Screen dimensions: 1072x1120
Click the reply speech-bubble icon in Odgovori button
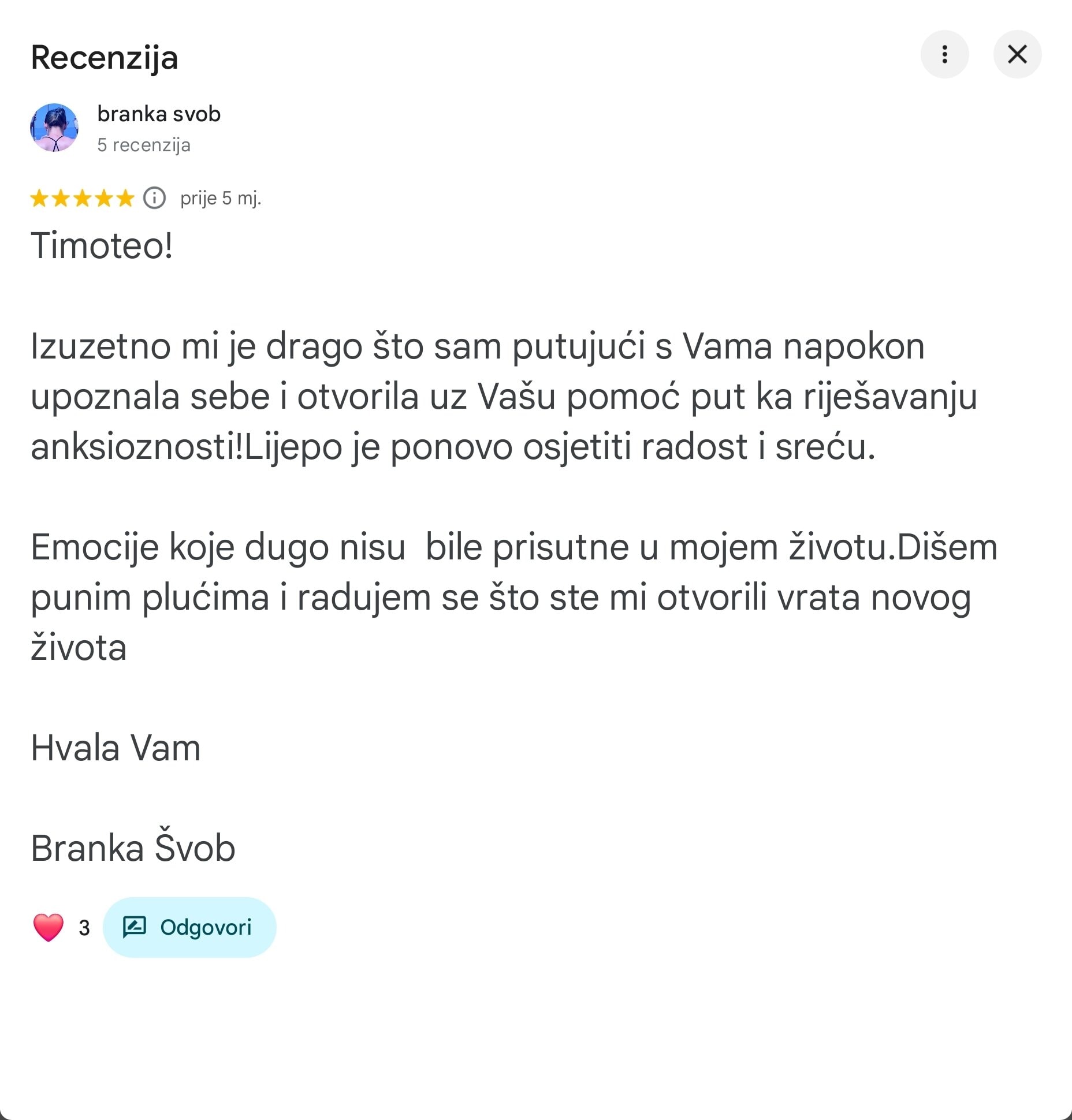click(x=134, y=927)
